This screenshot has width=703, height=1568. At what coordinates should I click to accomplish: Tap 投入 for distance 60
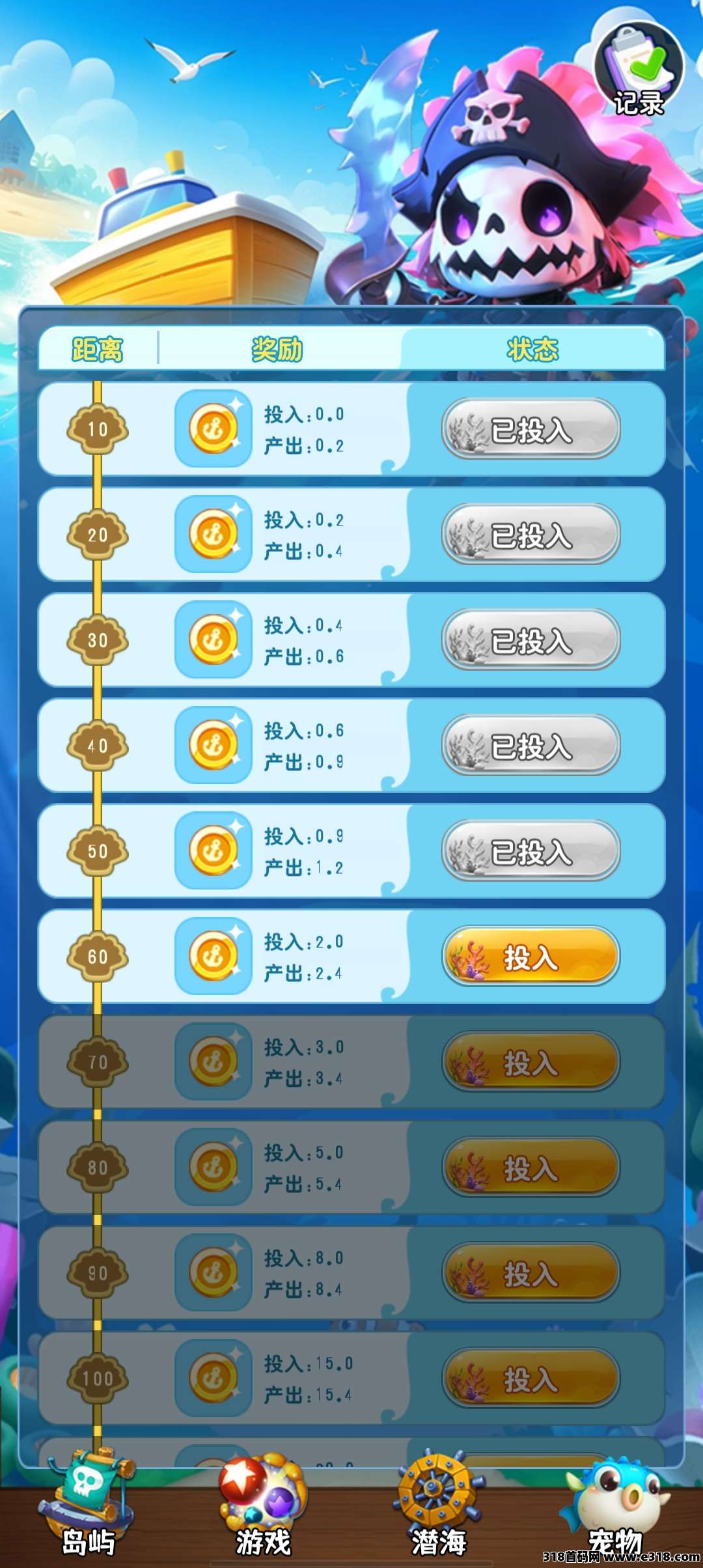click(x=531, y=957)
